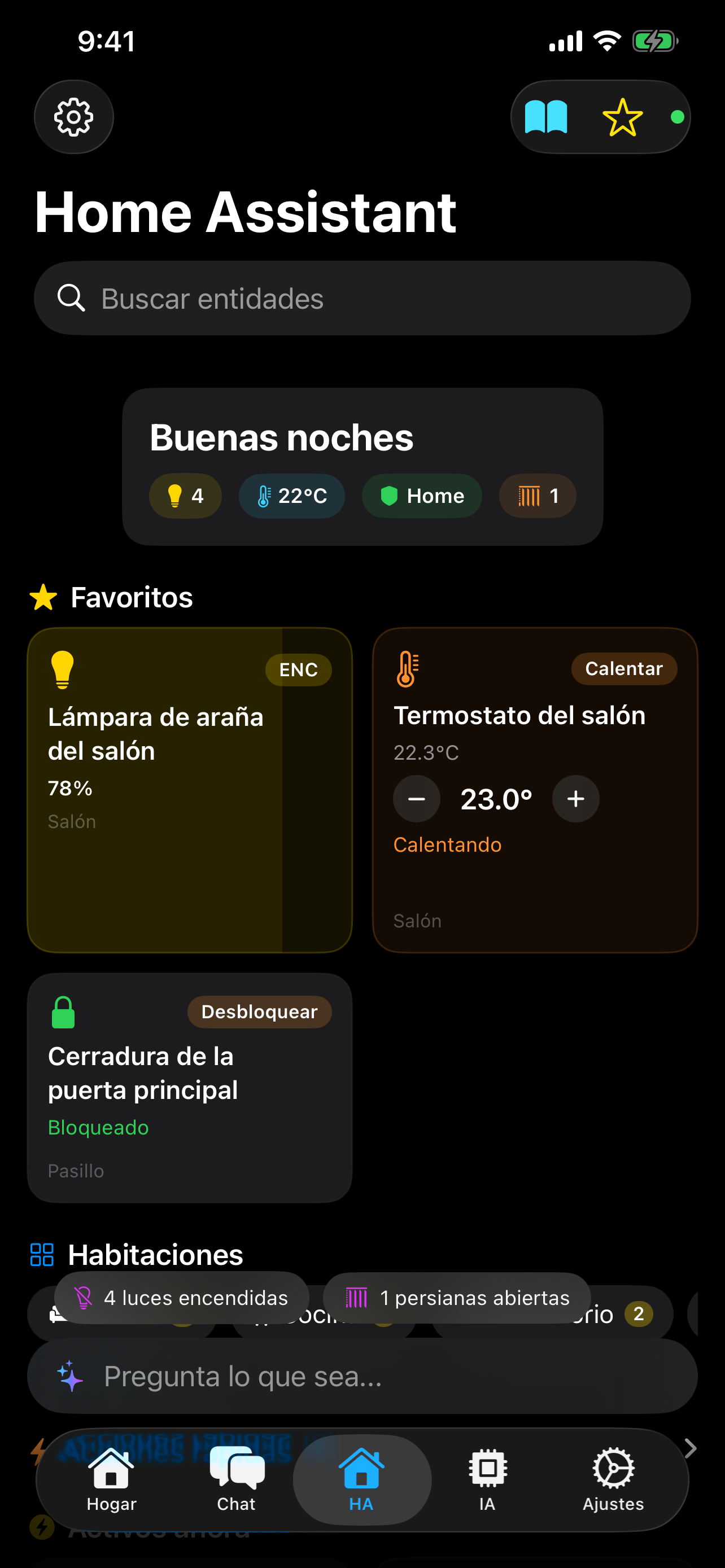Tap the Buscar entidades search field
The width and height of the screenshot is (725, 1568).
[363, 297]
